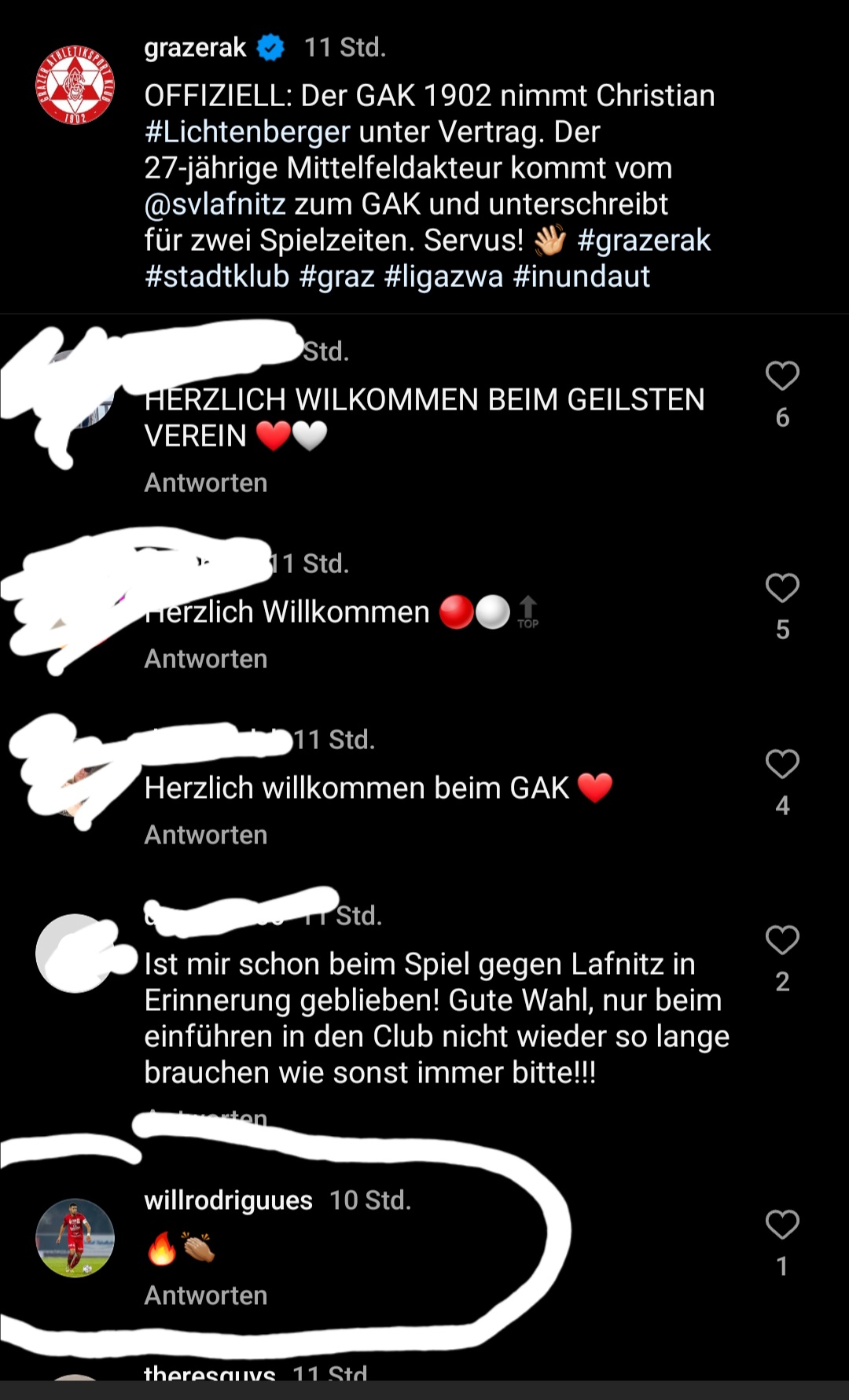This screenshot has width=849, height=1400.
Task: Open the grazerak username link
Action: click(x=195, y=48)
